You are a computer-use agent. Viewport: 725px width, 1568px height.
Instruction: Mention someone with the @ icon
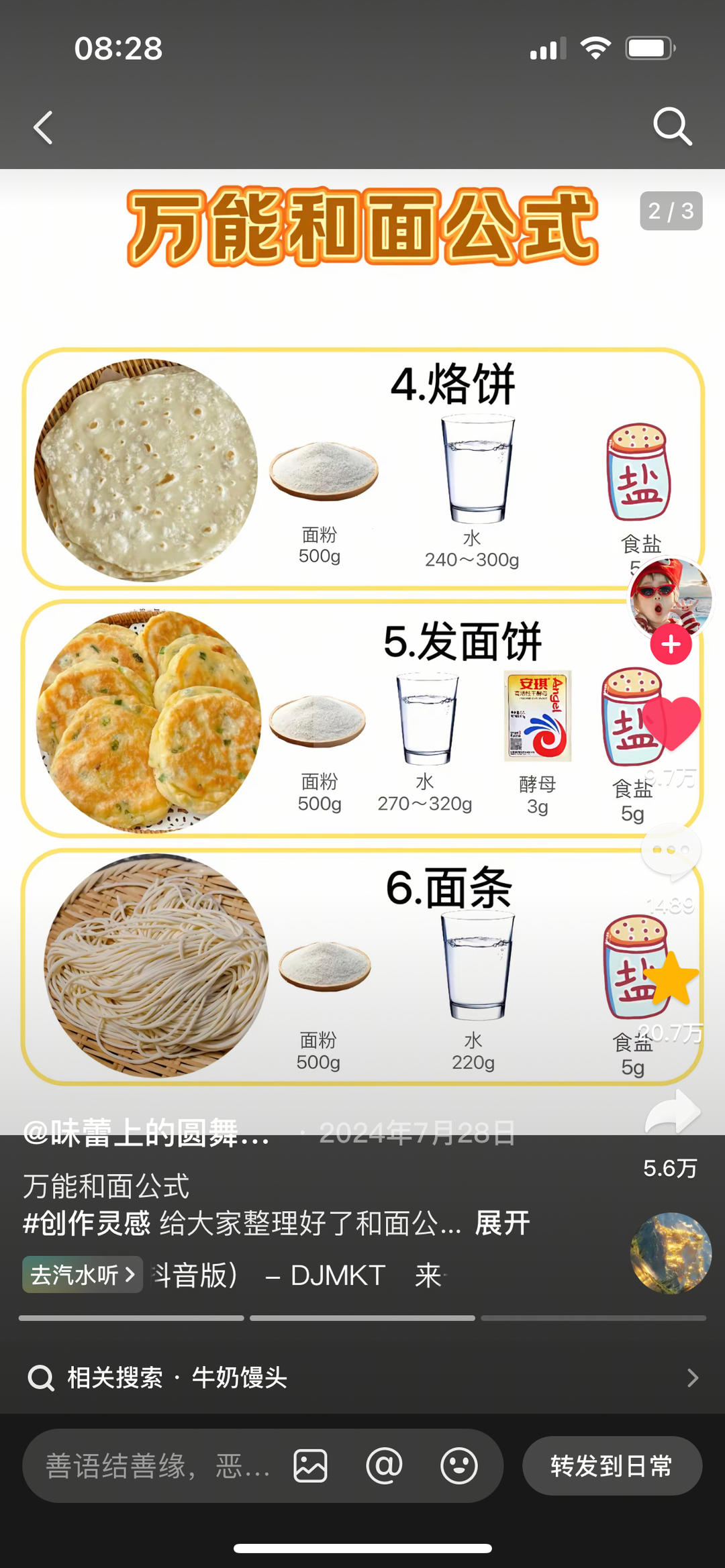click(x=385, y=1465)
